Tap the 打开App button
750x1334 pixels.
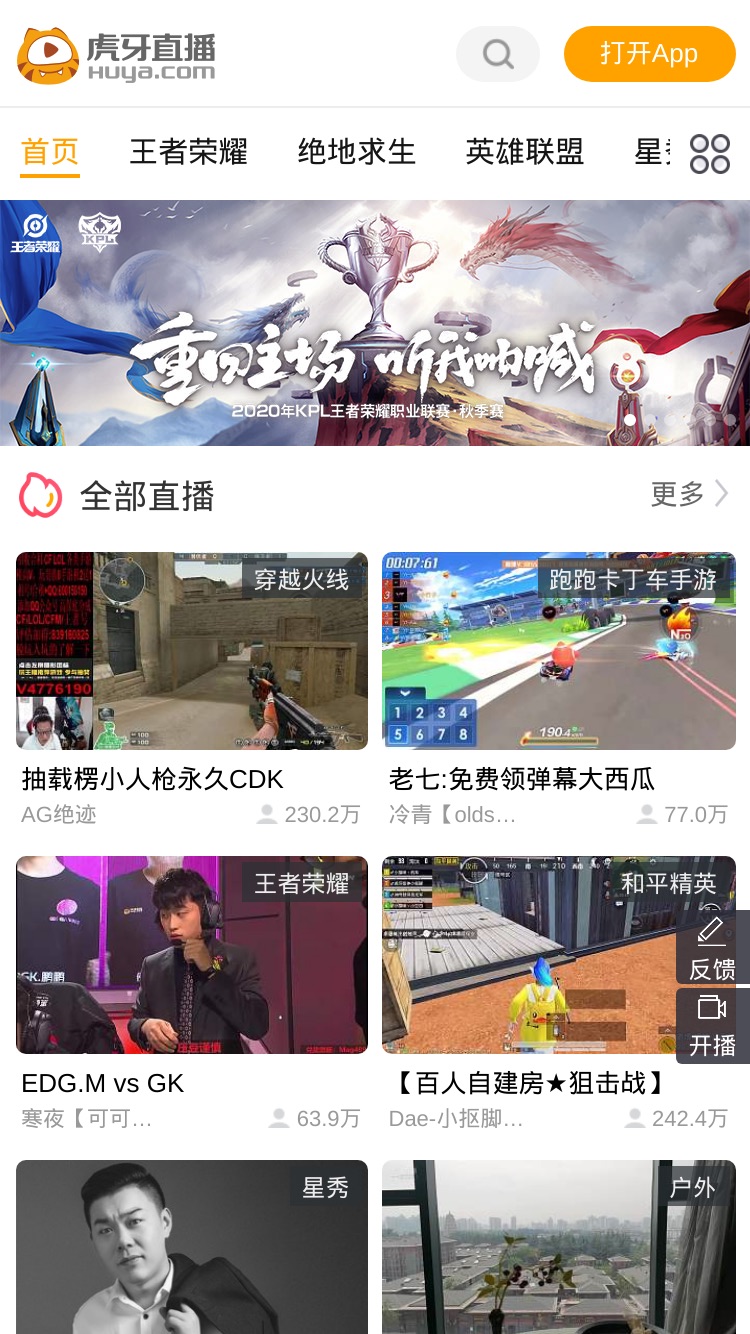point(650,54)
